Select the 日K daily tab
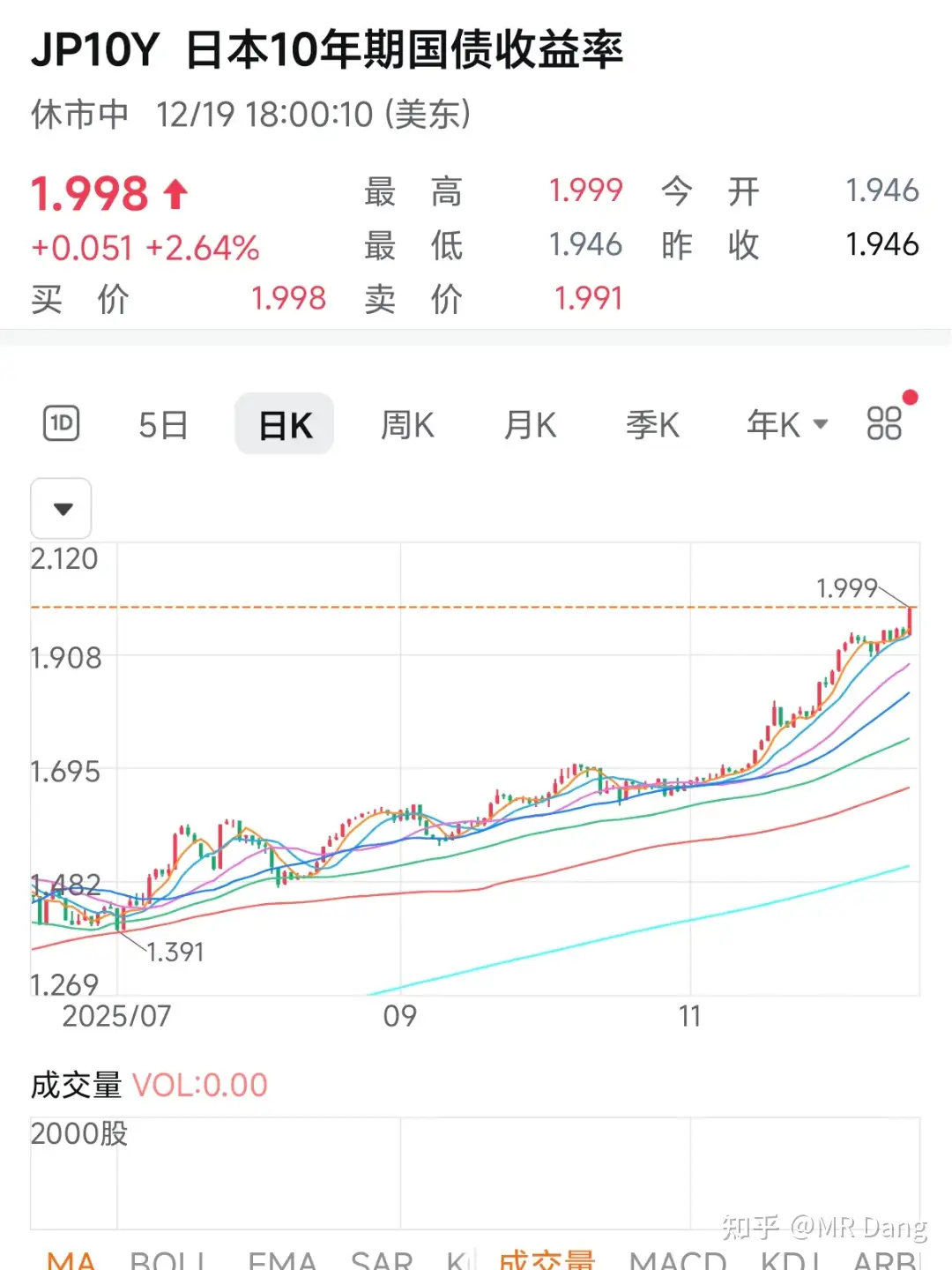Viewport: 952px width, 1270px height. point(284,424)
